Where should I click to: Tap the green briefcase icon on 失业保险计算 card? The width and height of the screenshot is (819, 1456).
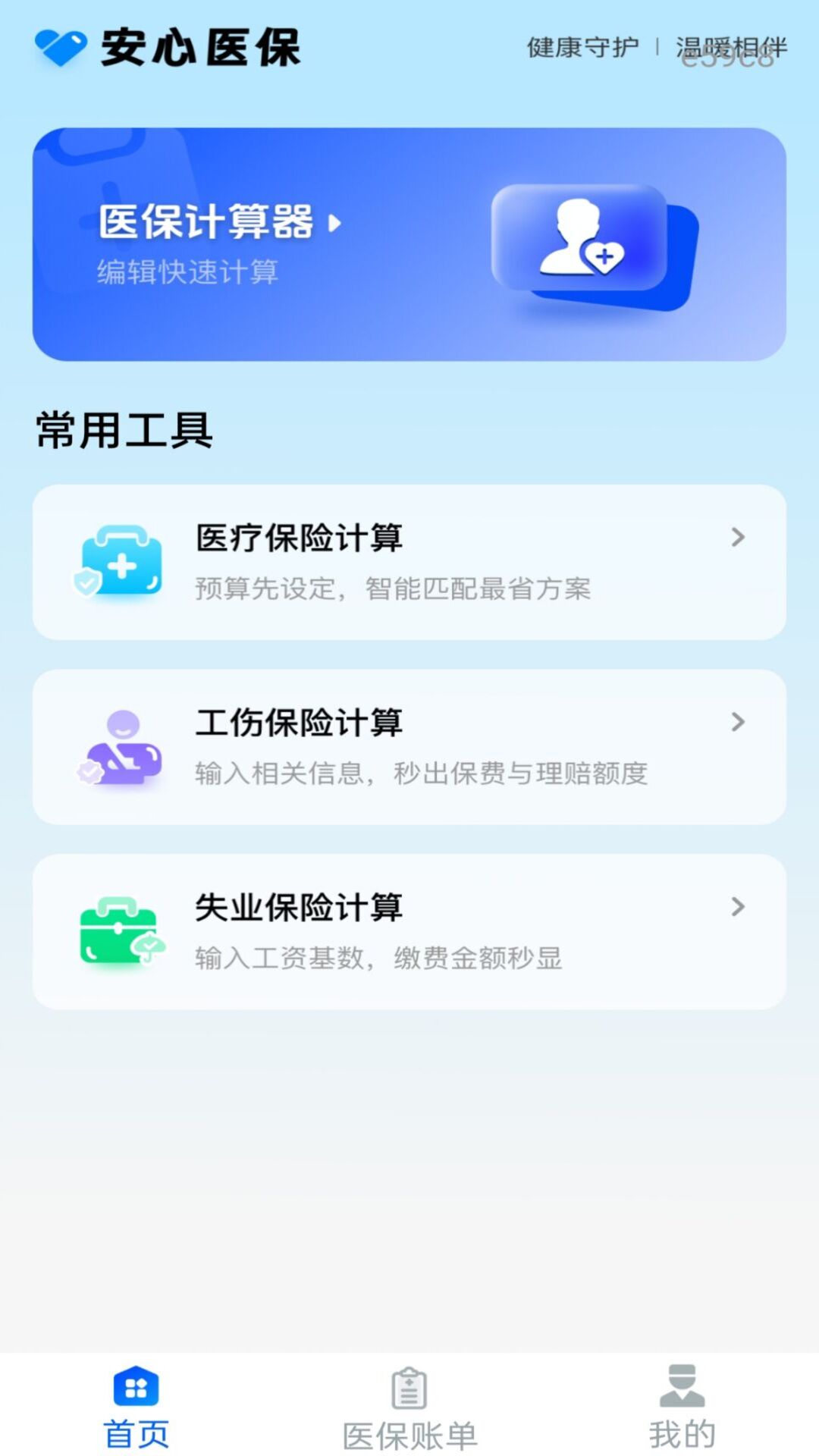click(x=121, y=931)
